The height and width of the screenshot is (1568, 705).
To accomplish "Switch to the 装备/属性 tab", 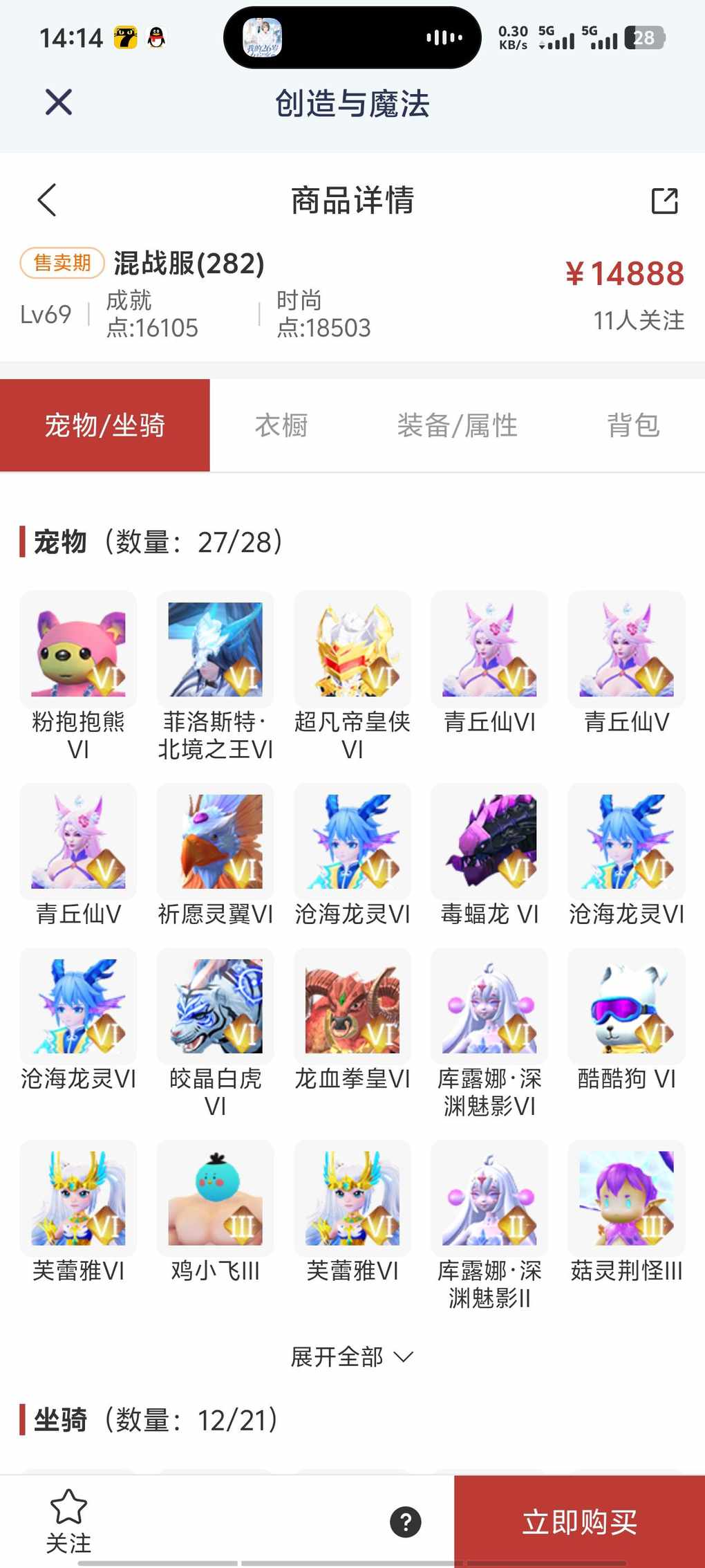I will click(x=457, y=425).
